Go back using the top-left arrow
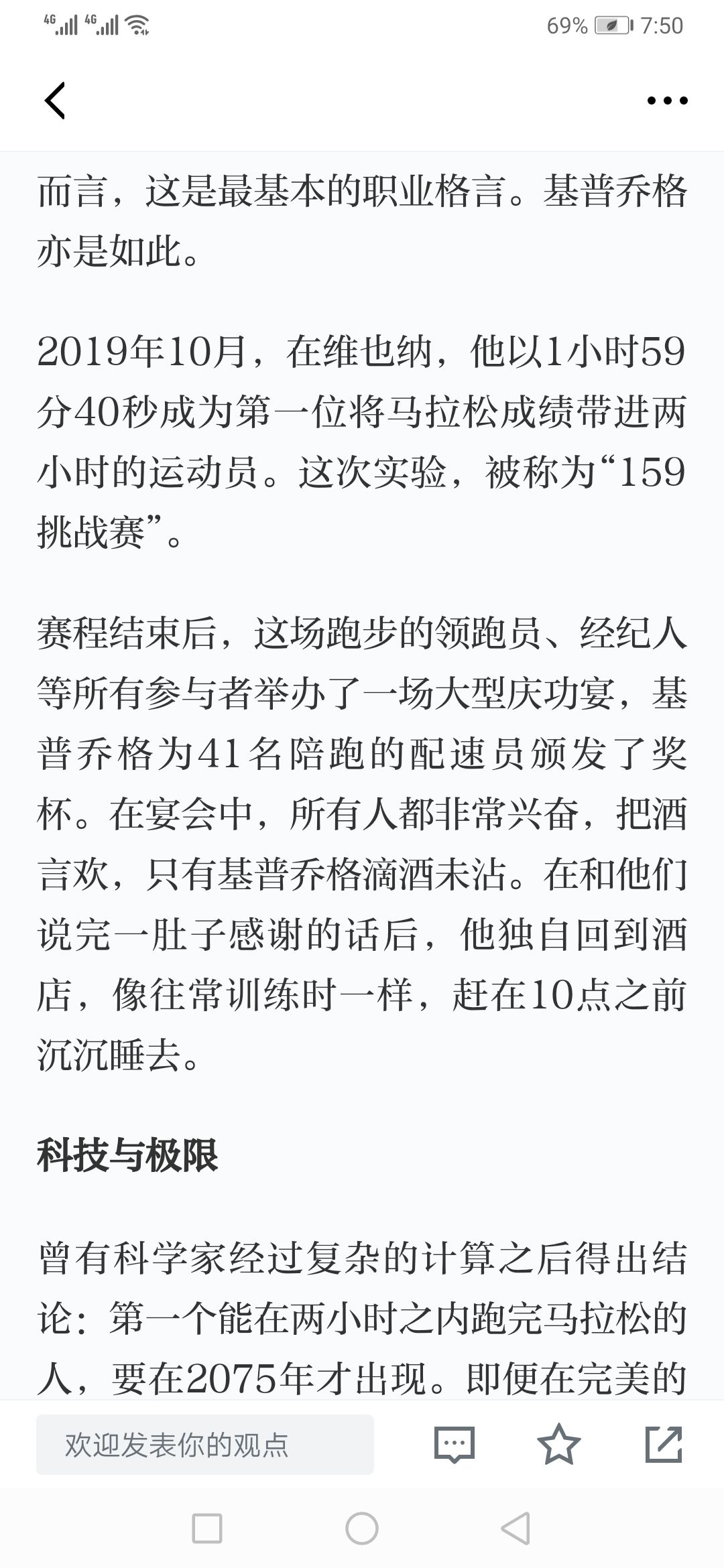The width and height of the screenshot is (724, 1568). (x=55, y=101)
